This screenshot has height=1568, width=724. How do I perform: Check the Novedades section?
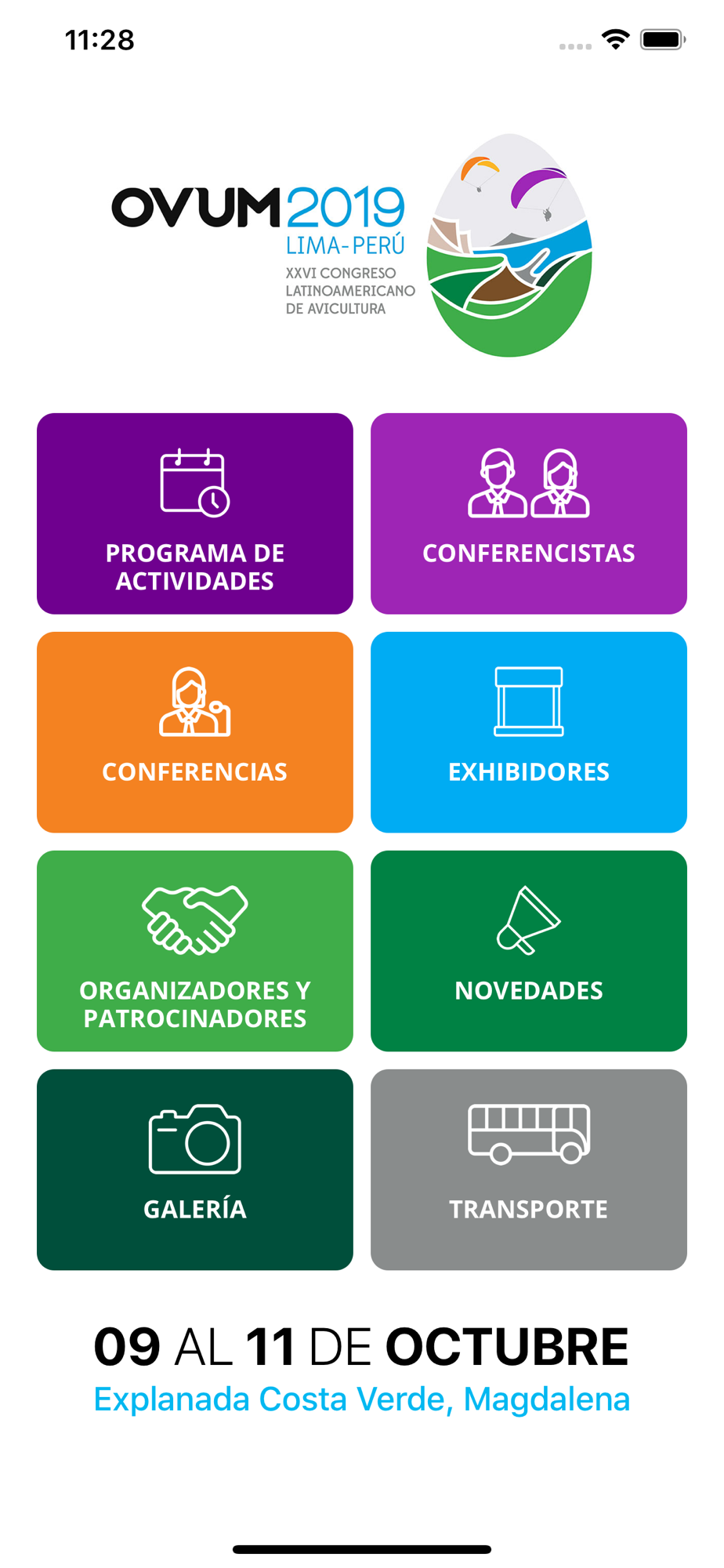point(528,951)
